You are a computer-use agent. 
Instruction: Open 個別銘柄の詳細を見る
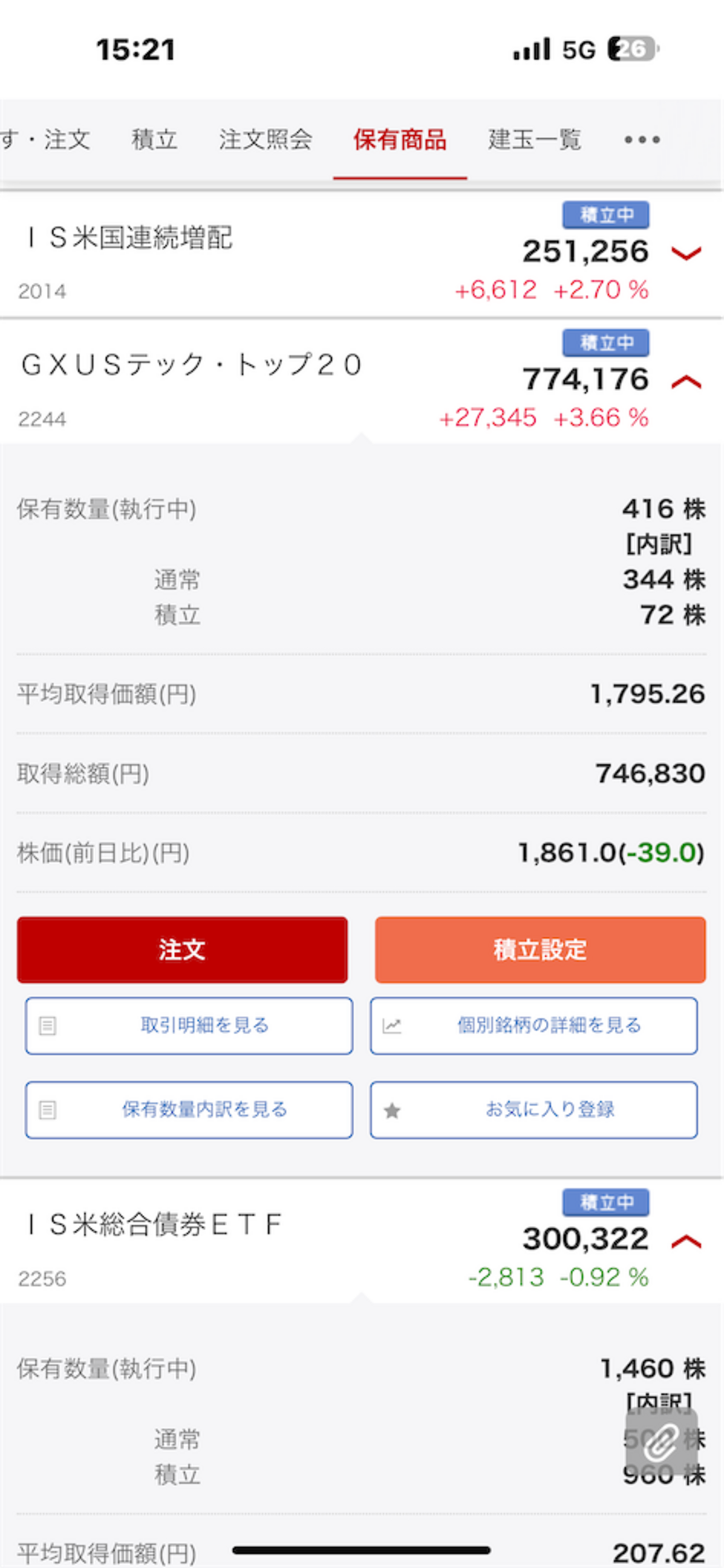(534, 1026)
